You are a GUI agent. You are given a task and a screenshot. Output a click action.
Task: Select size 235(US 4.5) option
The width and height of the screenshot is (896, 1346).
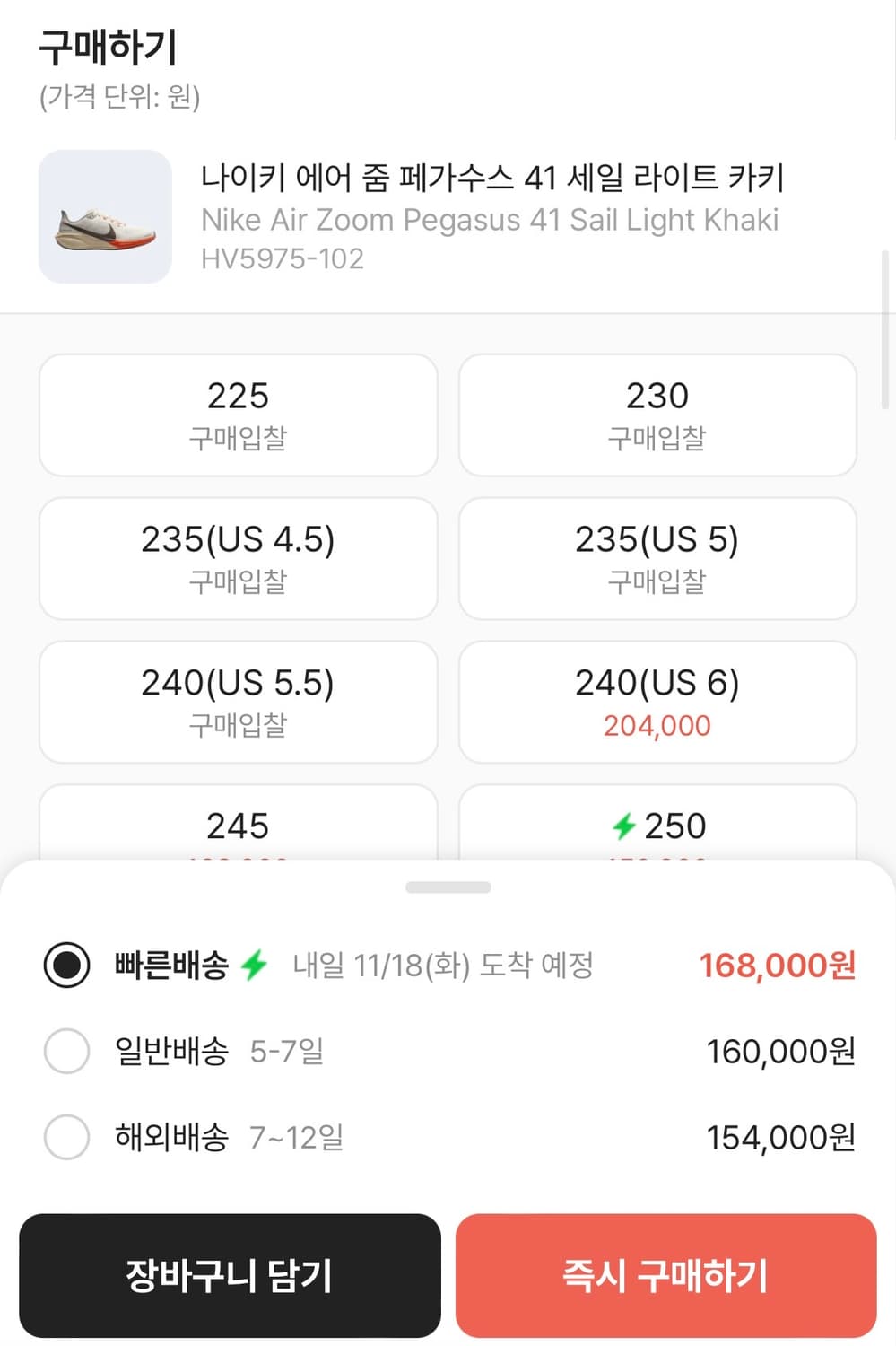point(237,558)
